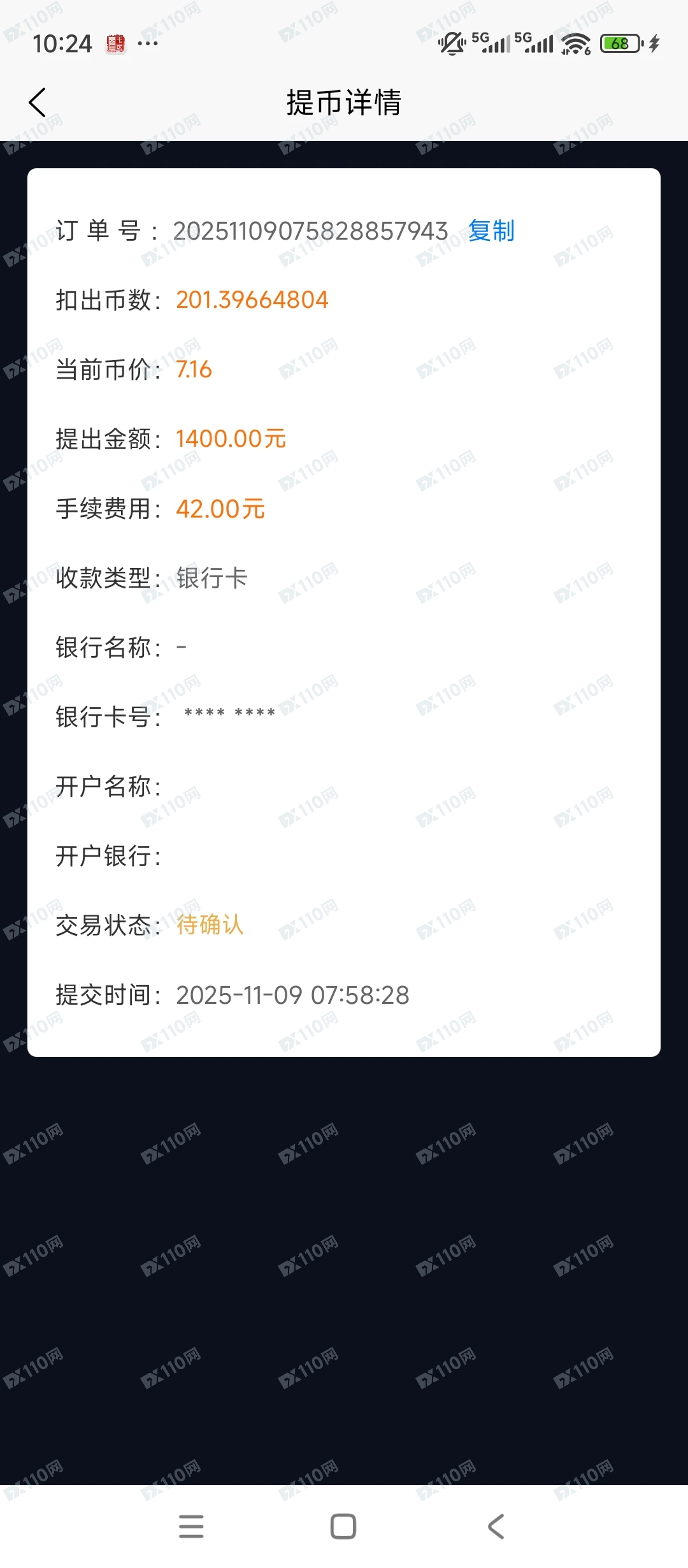Tap the back arrow to leave 提币详情
The height and width of the screenshot is (1568, 688).
pos(37,102)
